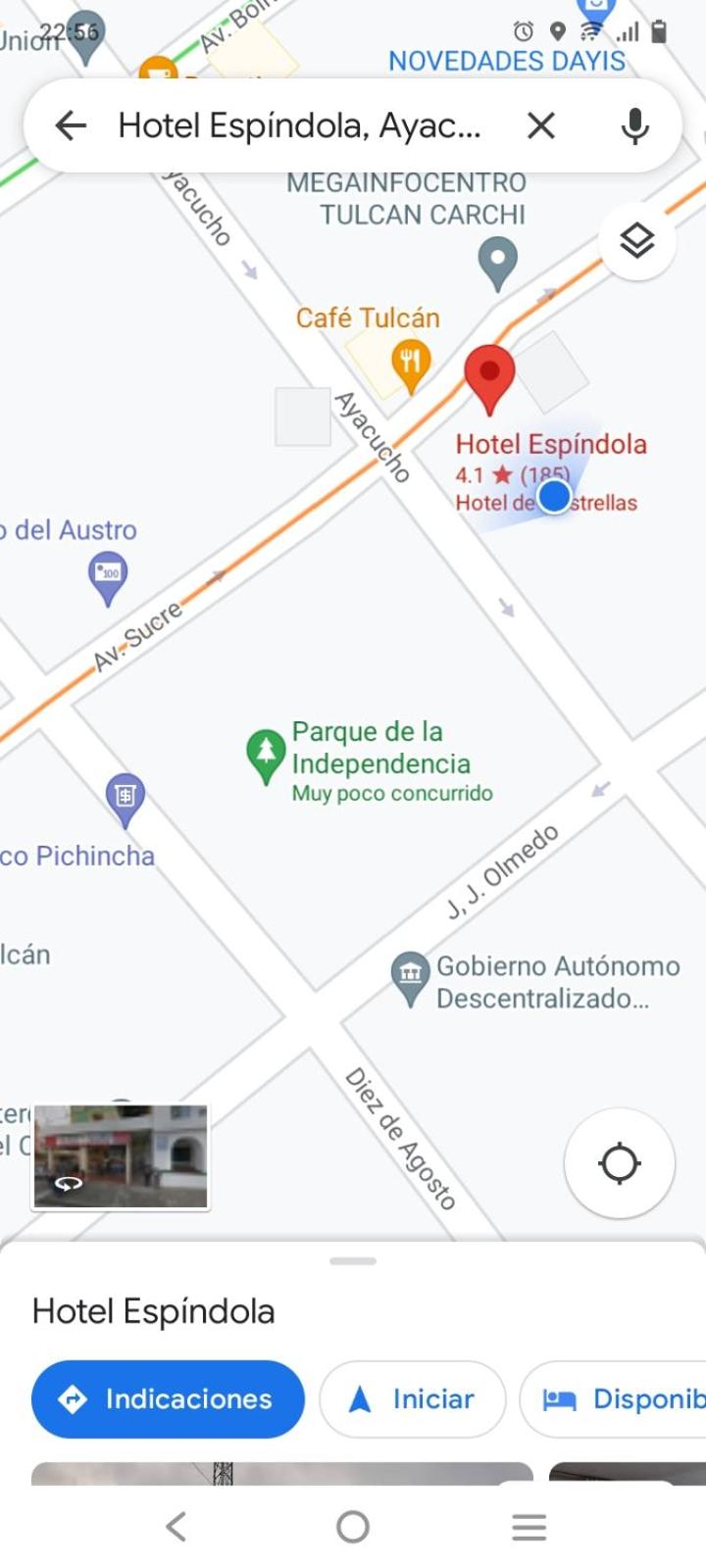Open the Gobierno Autónomo Descentralizado marker
The width and height of the screenshot is (706, 1568).
[410, 977]
